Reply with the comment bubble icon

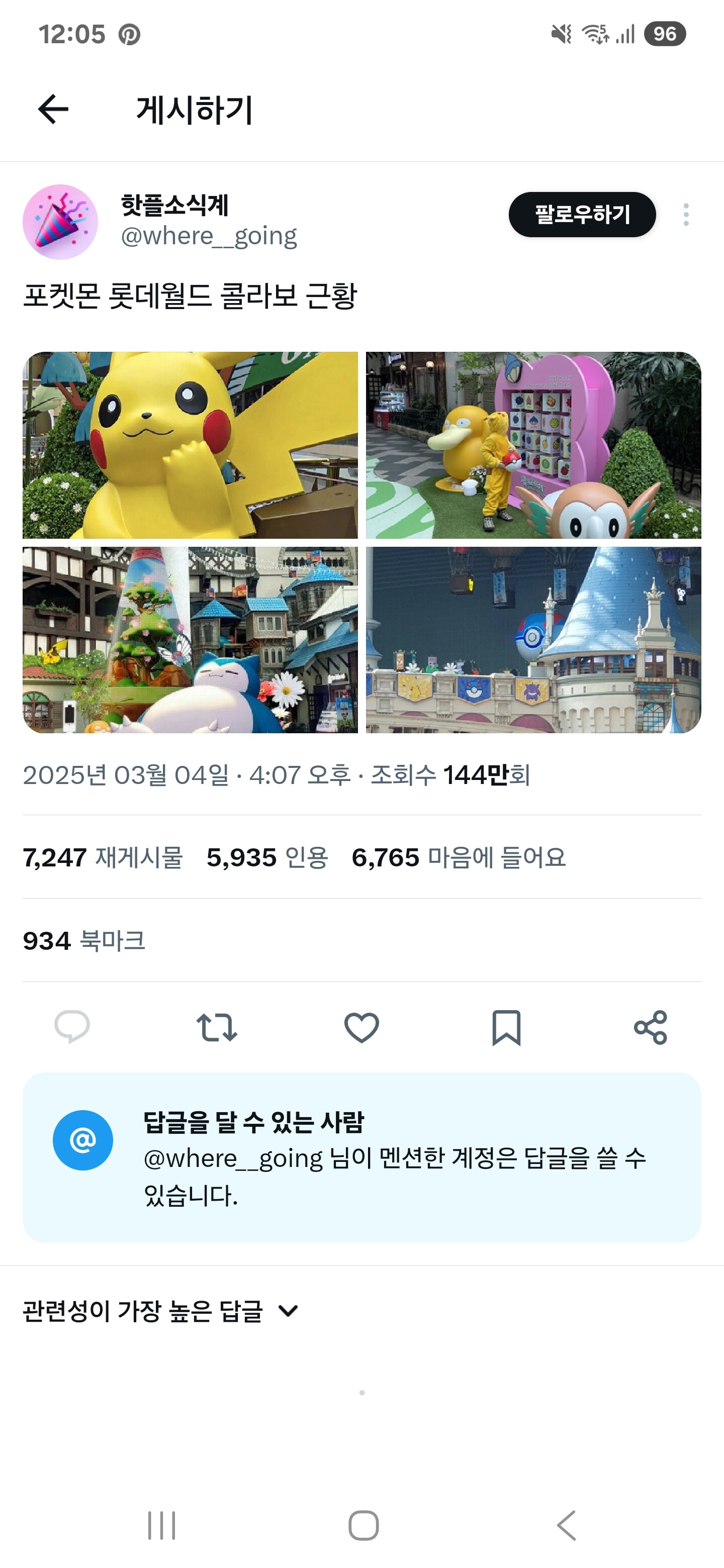pos(72,1027)
